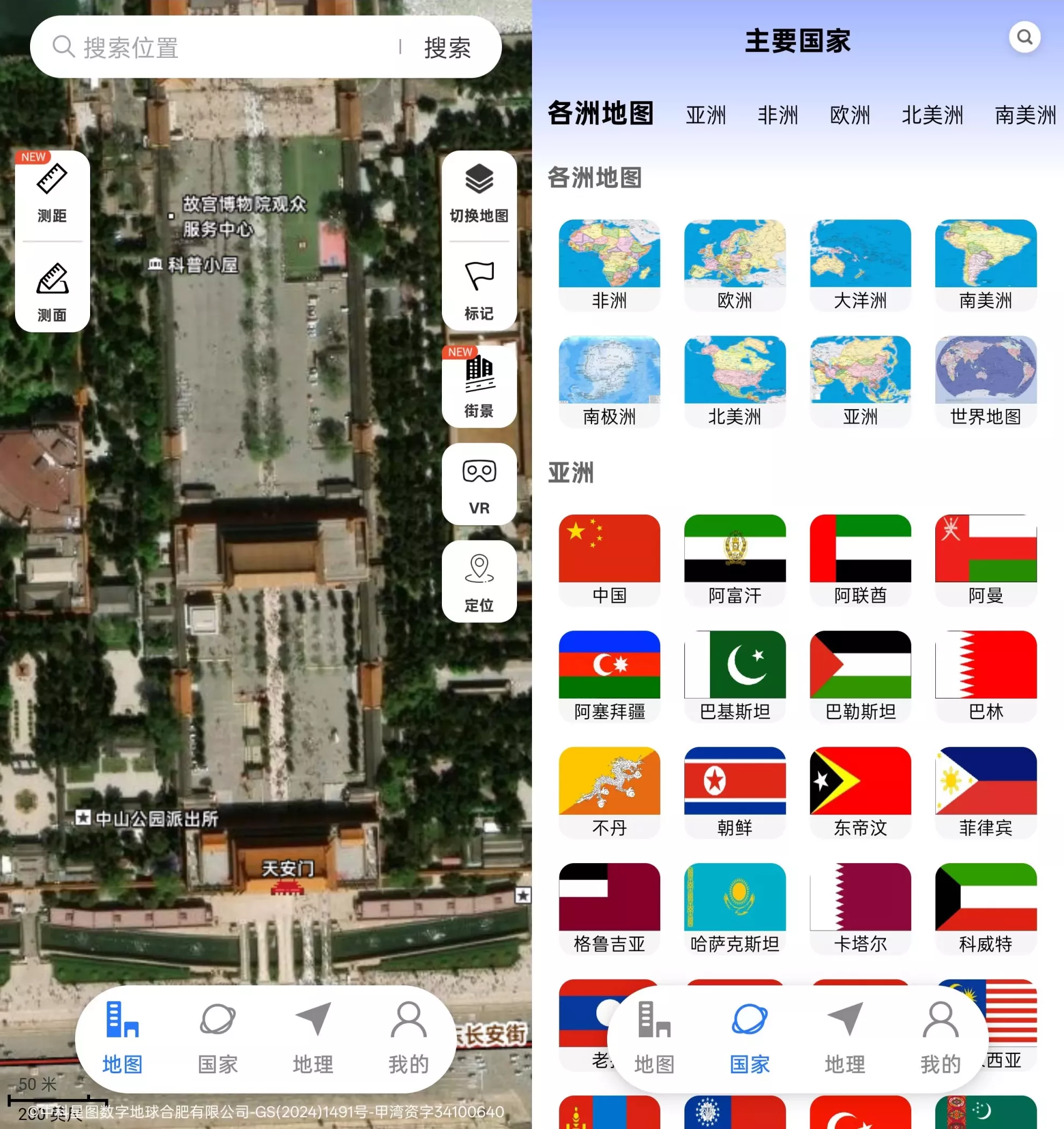This screenshot has width=1064, height=1129.
Task: Open the search icon on 主要国家 page
Action: (1024, 38)
